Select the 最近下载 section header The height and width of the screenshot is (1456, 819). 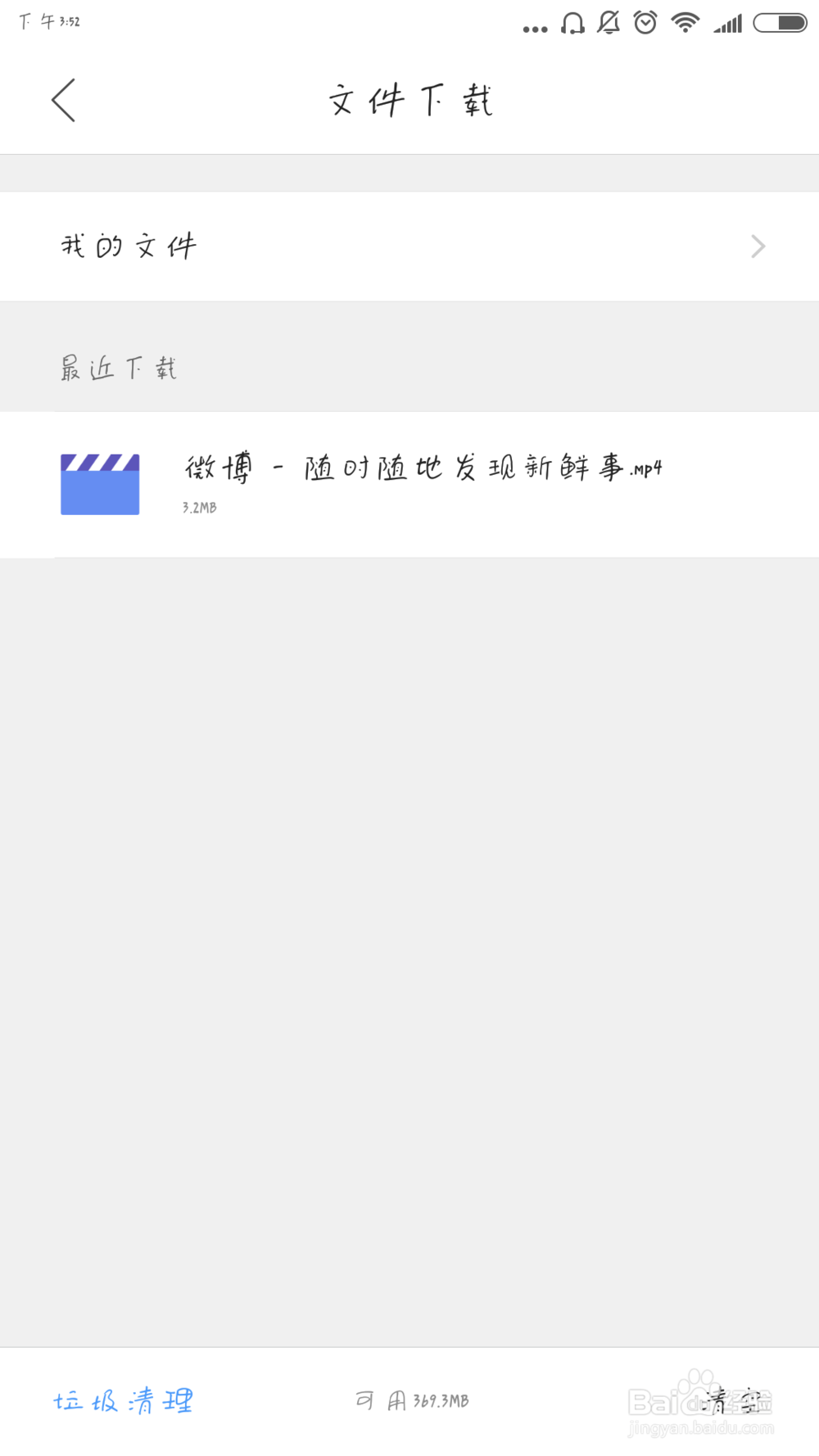click(x=119, y=368)
